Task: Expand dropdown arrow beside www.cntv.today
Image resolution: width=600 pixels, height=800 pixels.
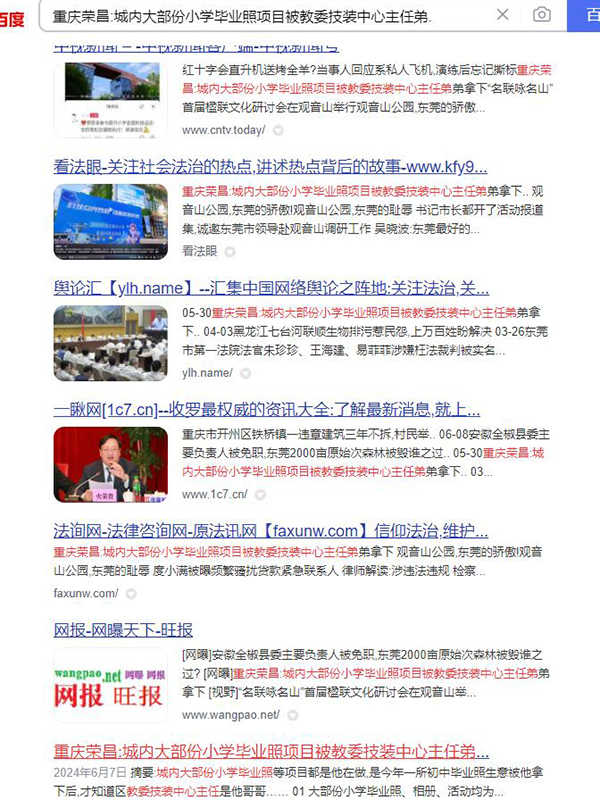Action: 278,130
